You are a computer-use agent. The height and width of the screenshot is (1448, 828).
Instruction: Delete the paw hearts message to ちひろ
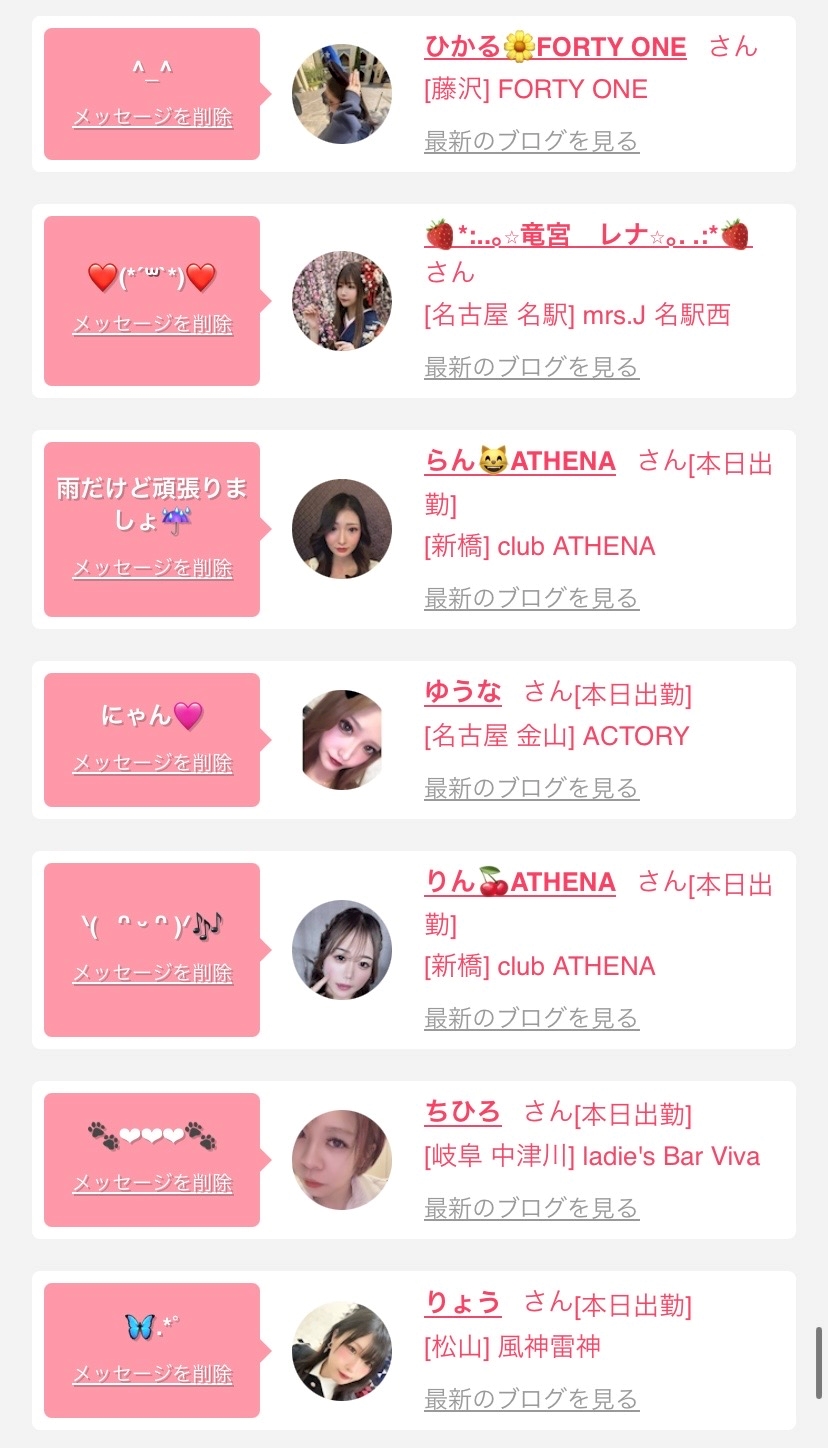tap(152, 1184)
